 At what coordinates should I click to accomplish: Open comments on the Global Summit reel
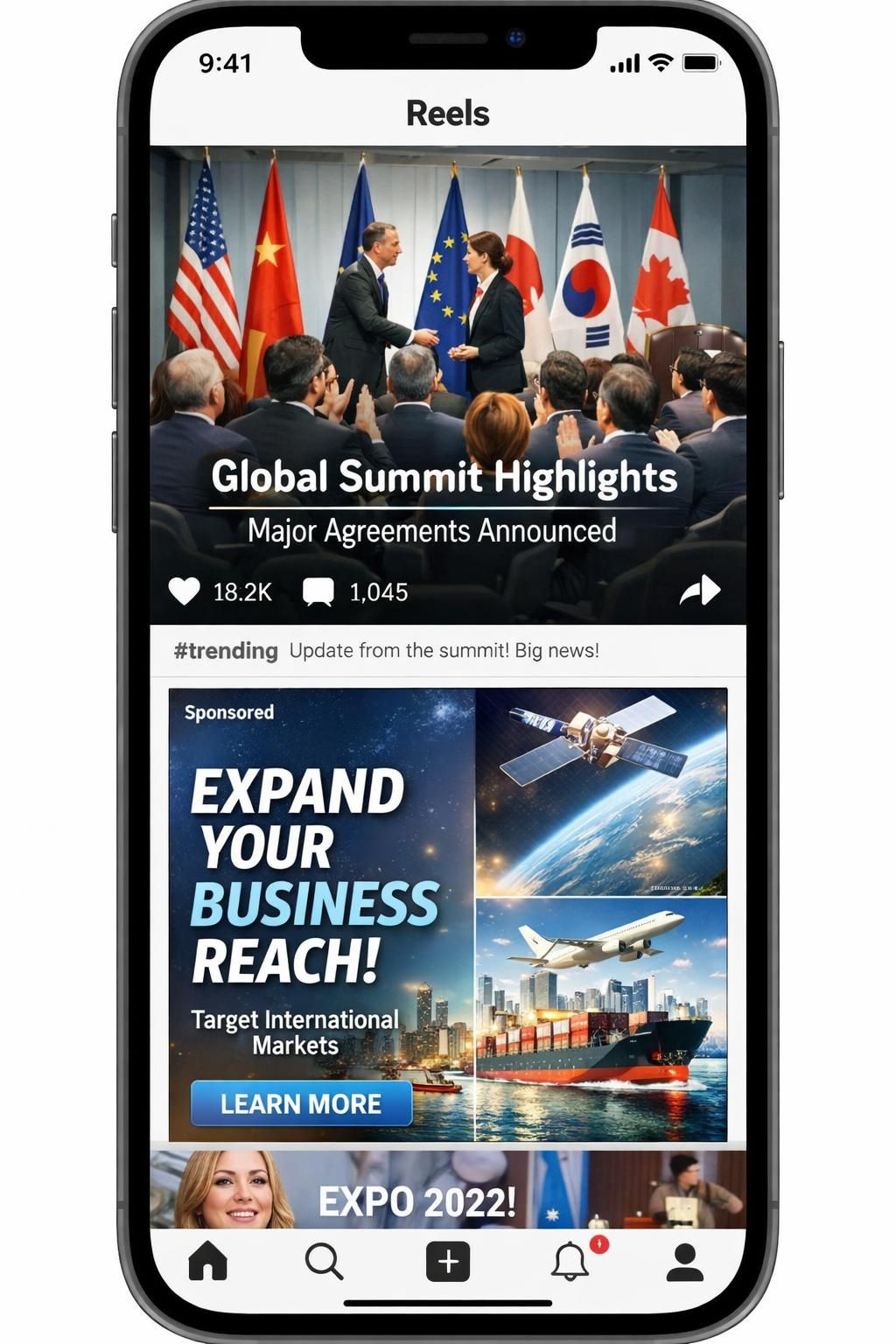point(318,592)
